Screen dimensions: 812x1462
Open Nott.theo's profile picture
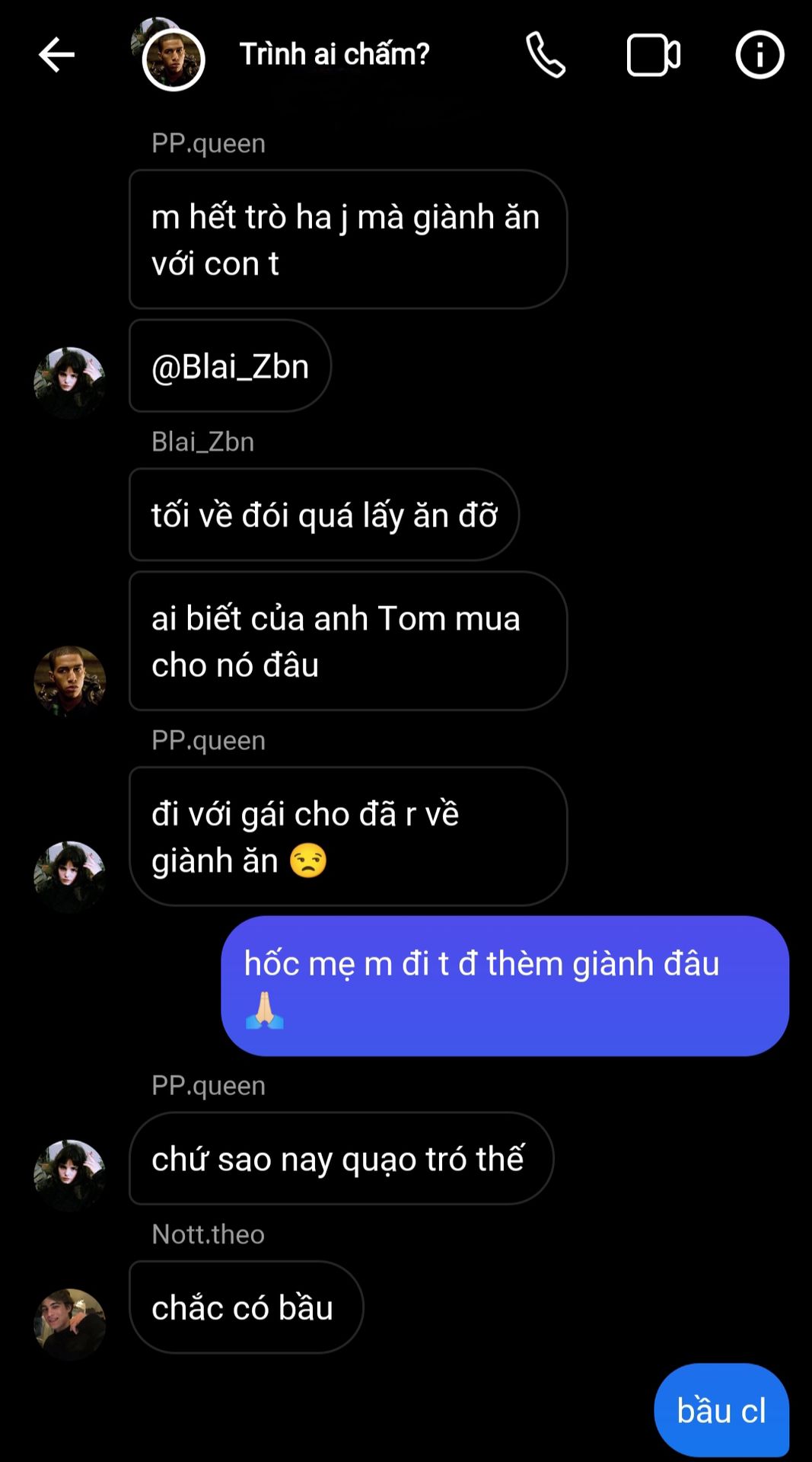click(x=69, y=1323)
